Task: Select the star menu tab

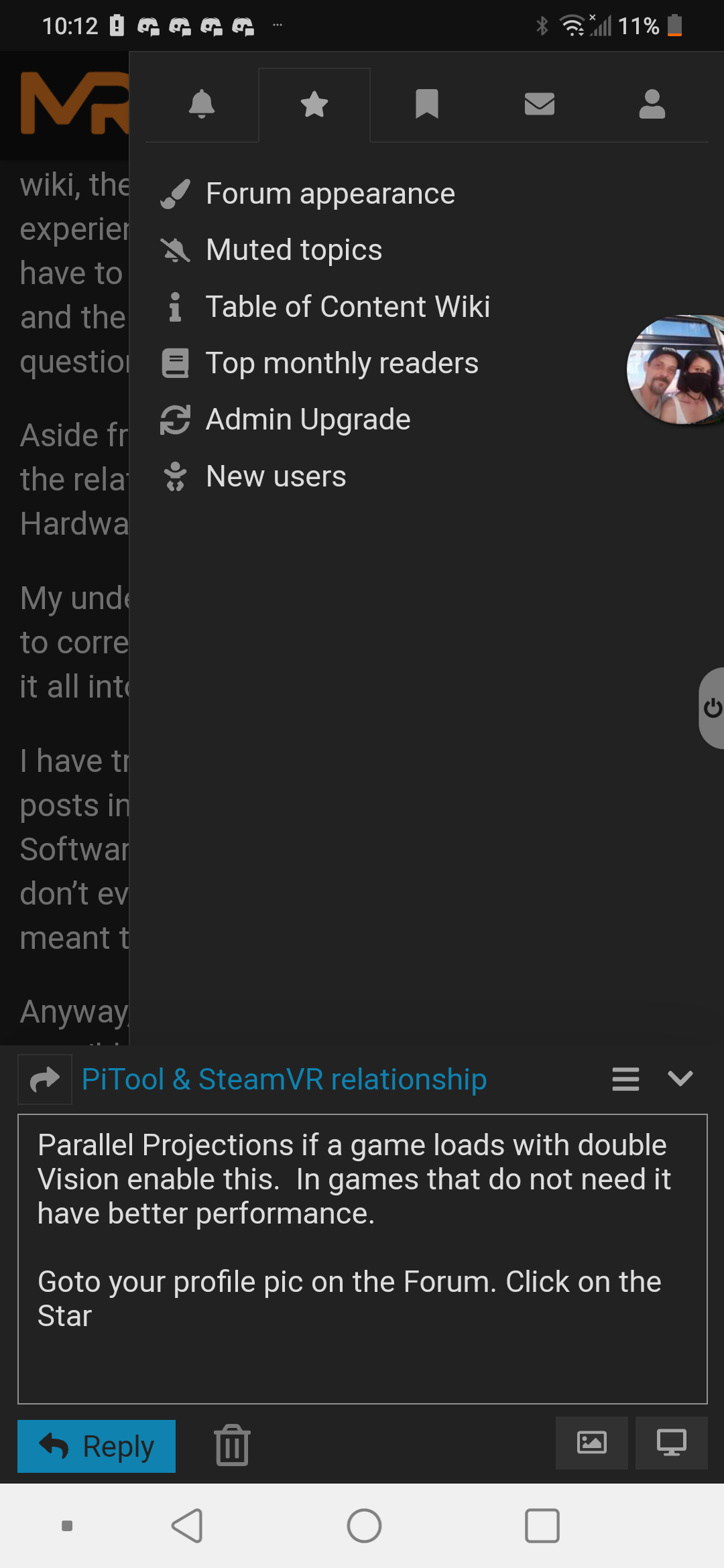Action: pos(314,105)
